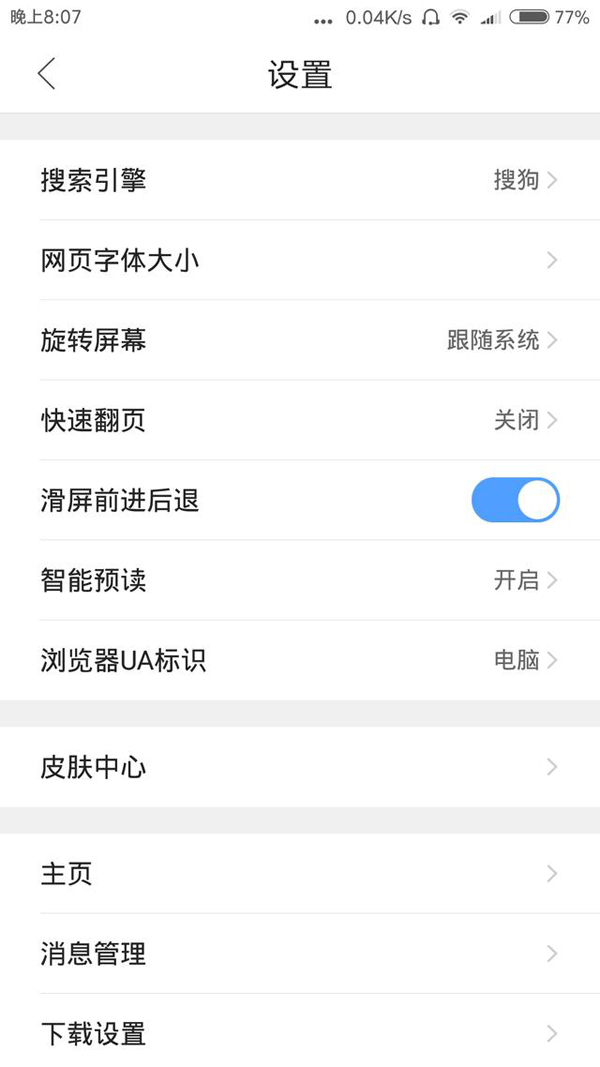Viewport: 600px width, 1067px height.
Task: Go back from the 设置 page
Action: tap(46, 74)
